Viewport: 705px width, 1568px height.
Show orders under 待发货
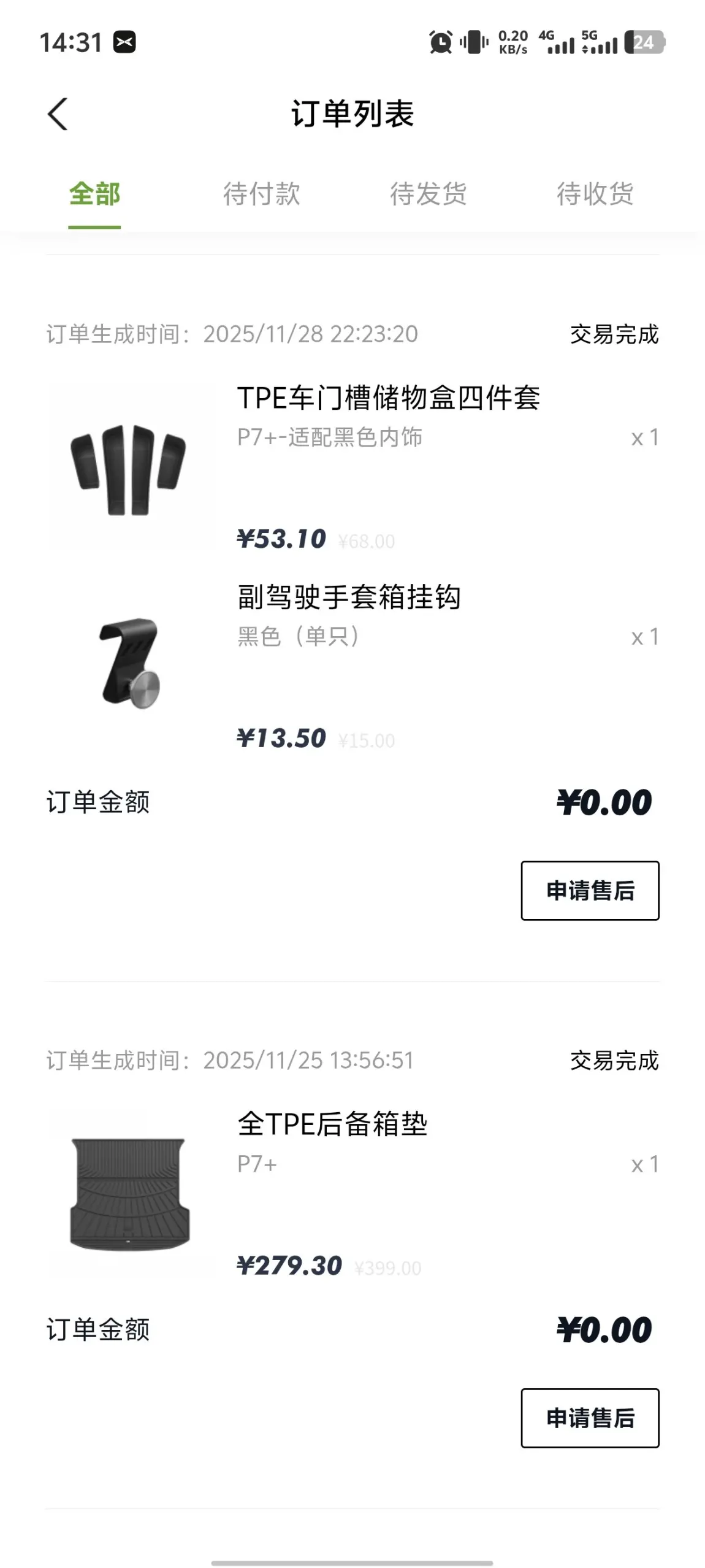pyautogui.click(x=428, y=194)
